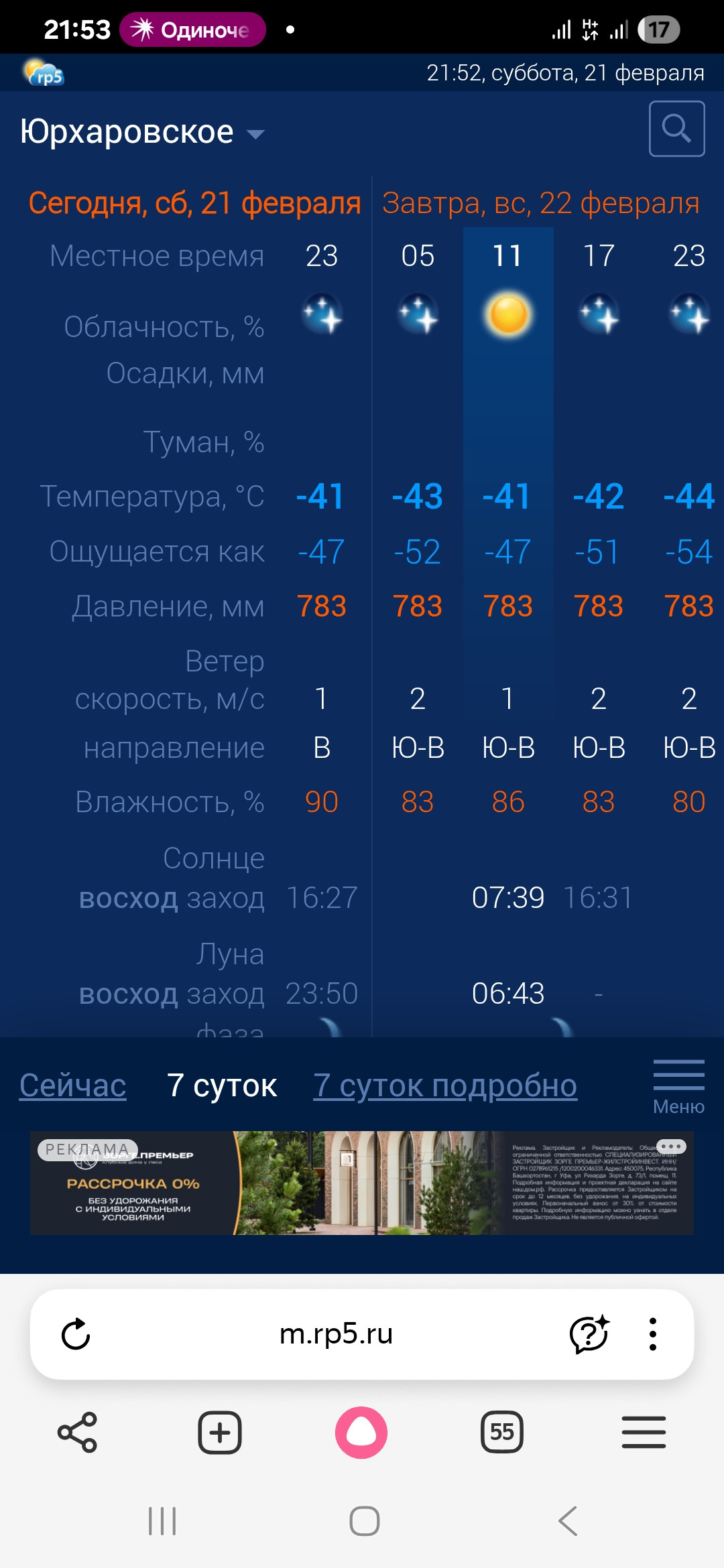The width and height of the screenshot is (724, 1568).
Task: Share this page
Action: (x=78, y=1433)
